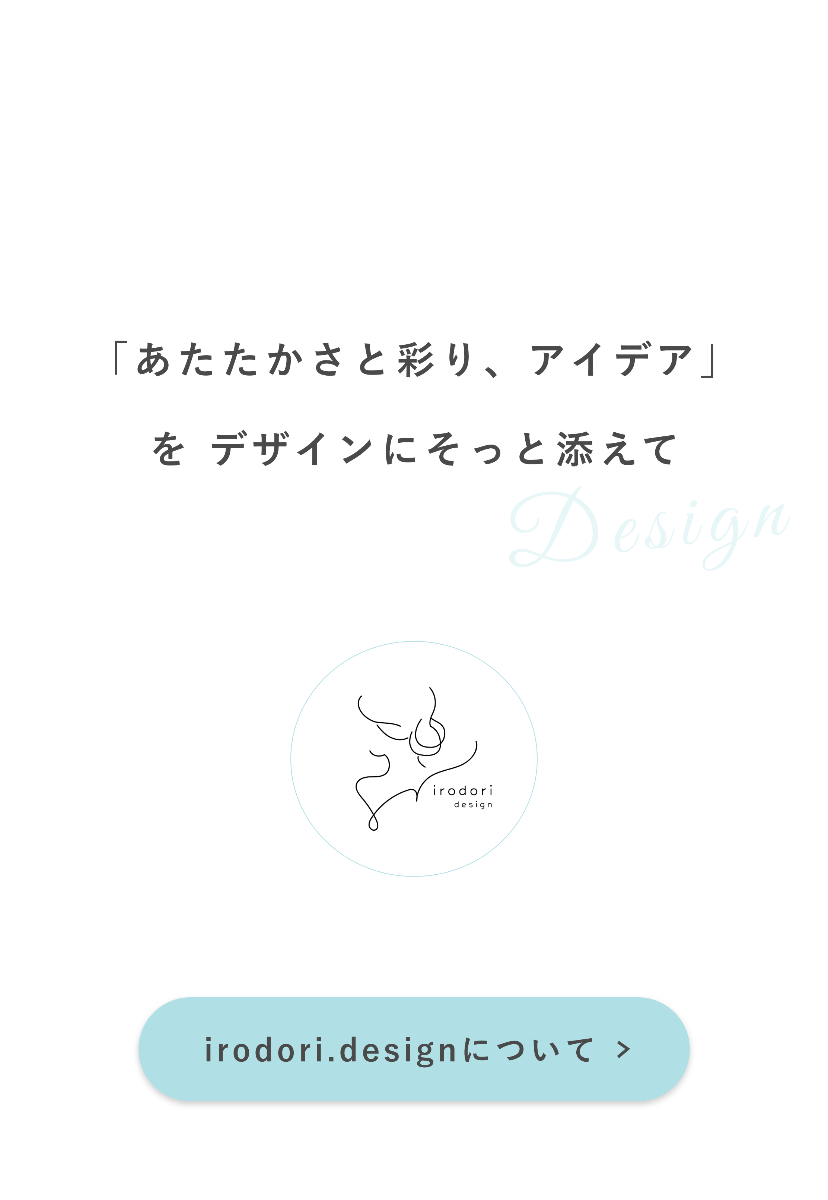Expand details via the ">" arrow after irodori.designについて
Image resolution: width=828 pixels, height=1200 pixels.
625,1048
